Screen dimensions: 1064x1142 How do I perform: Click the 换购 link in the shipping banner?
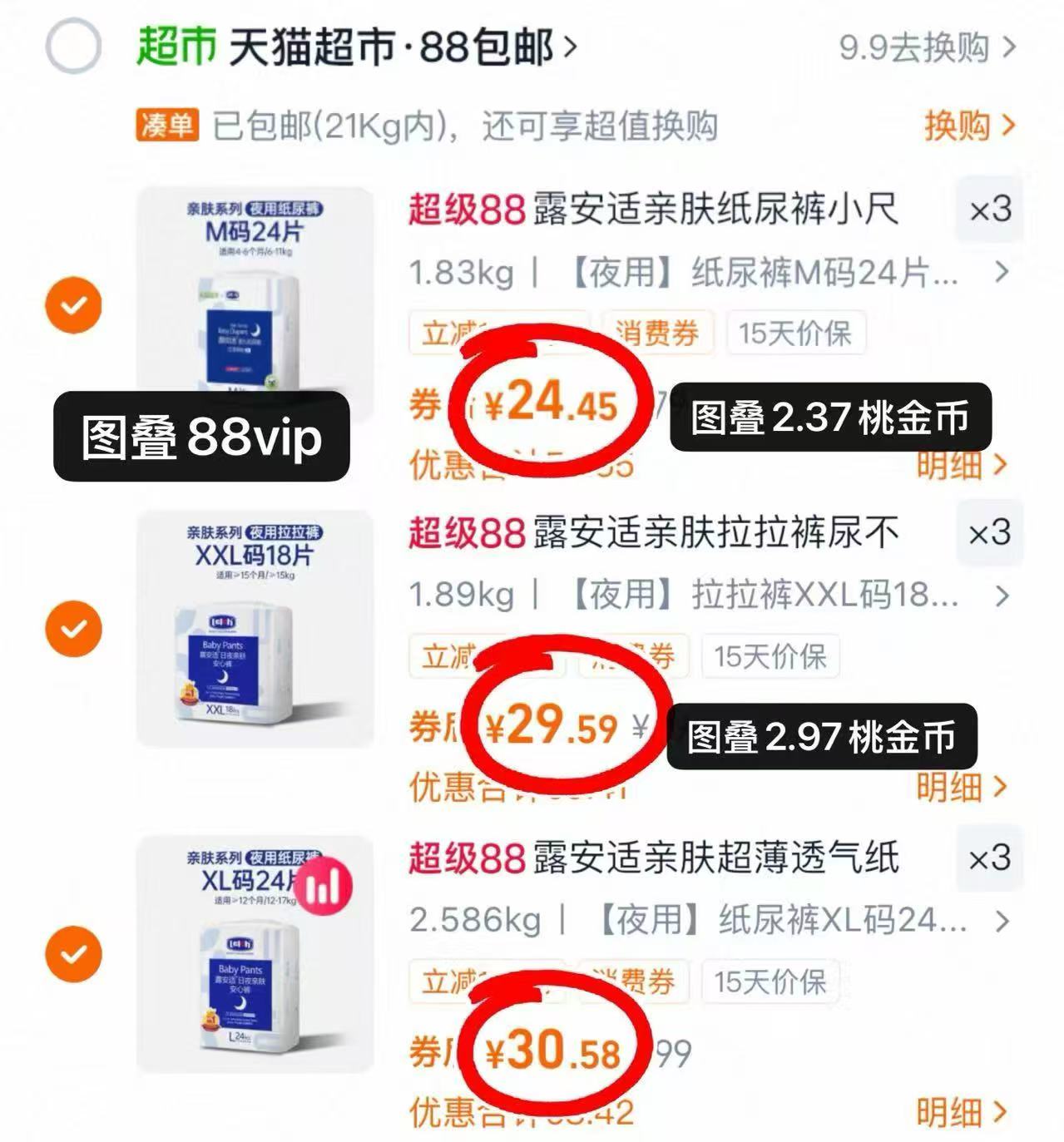point(961,126)
